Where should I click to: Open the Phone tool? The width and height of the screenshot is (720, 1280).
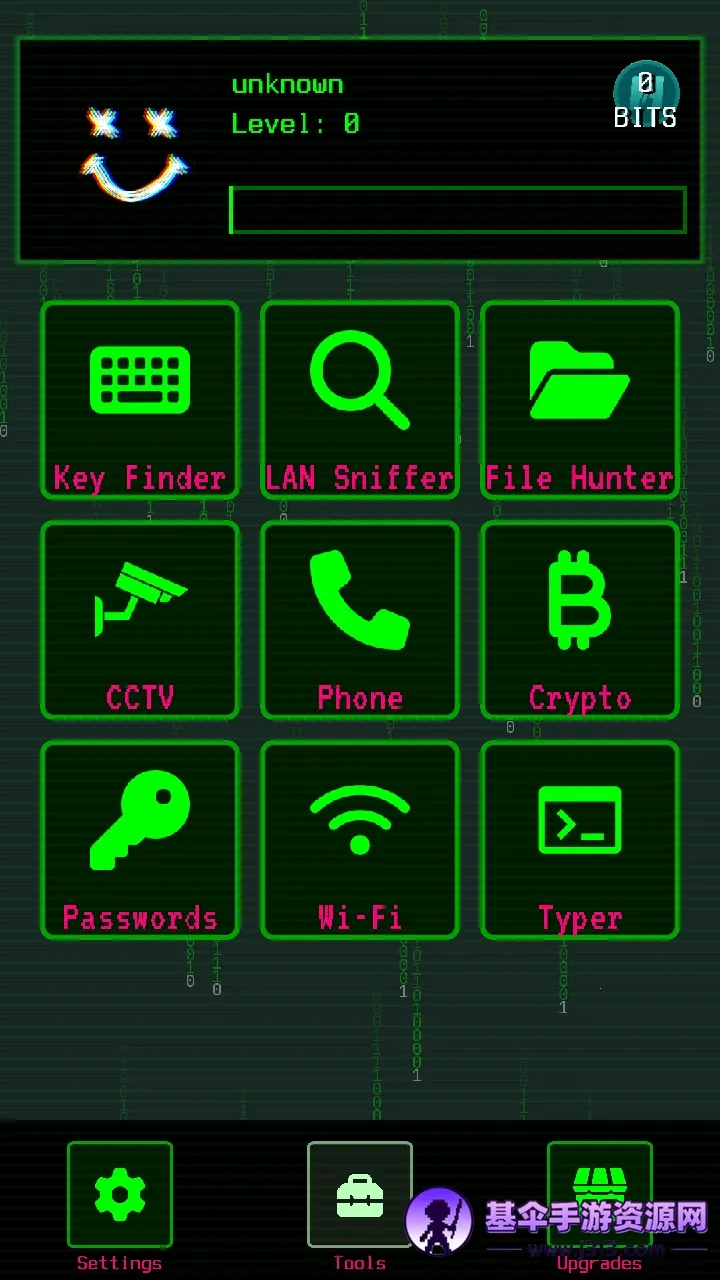pyautogui.click(x=360, y=620)
